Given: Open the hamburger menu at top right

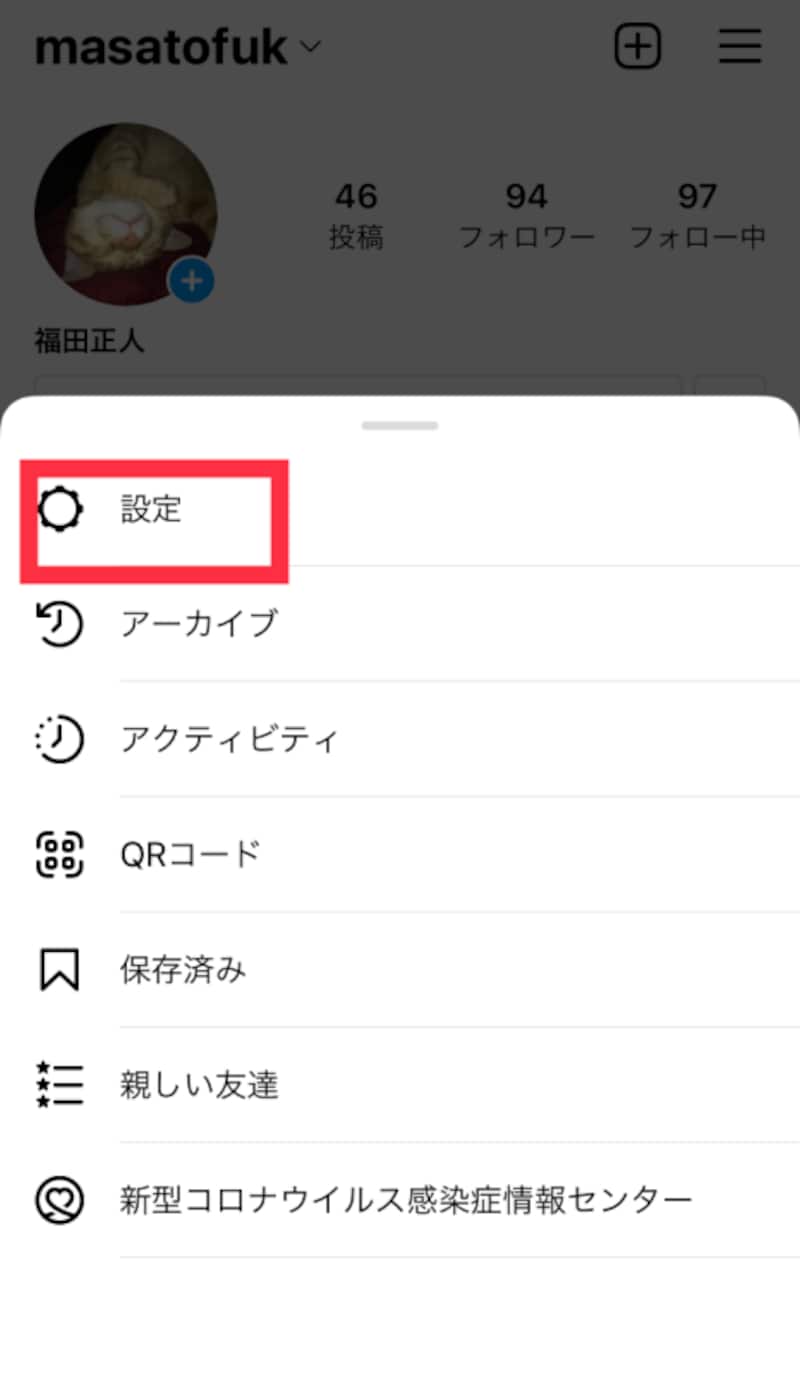Looking at the screenshot, I should coord(740,46).
